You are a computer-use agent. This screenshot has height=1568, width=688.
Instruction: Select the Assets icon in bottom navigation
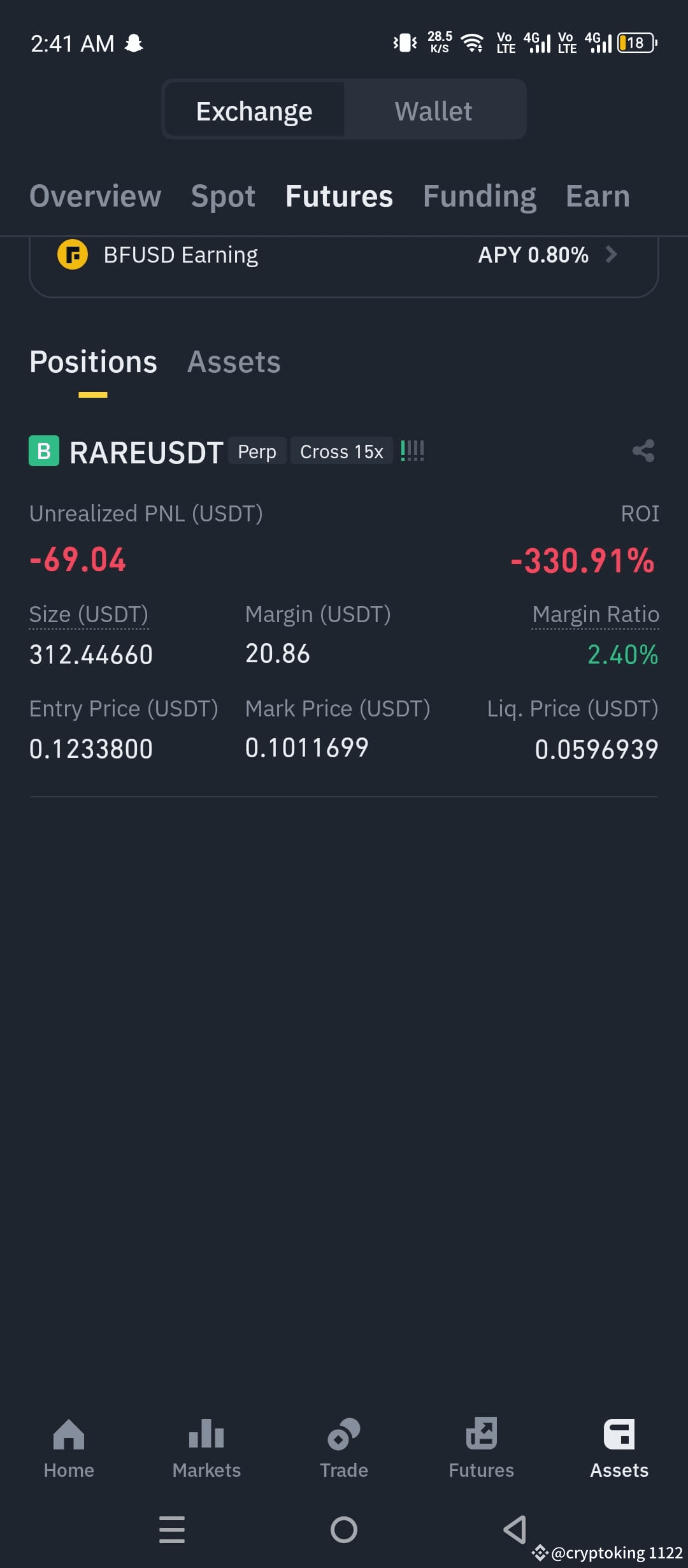(619, 1450)
